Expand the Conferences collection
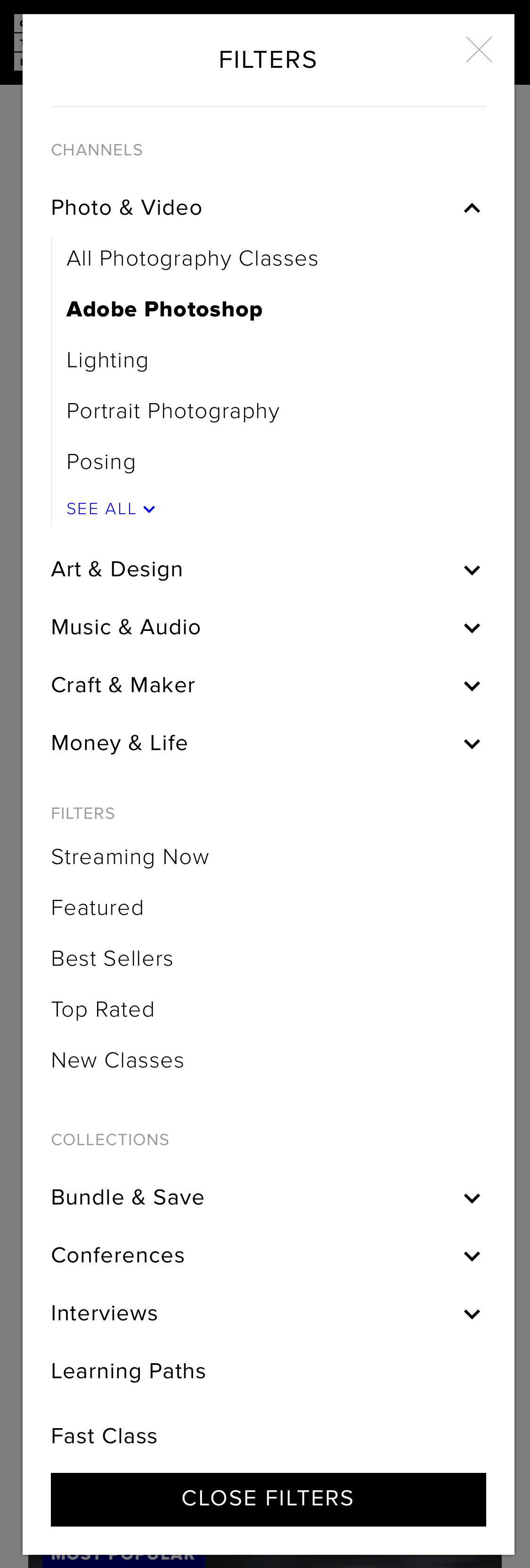This screenshot has height=1568, width=530. pyautogui.click(x=472, y=1255)
